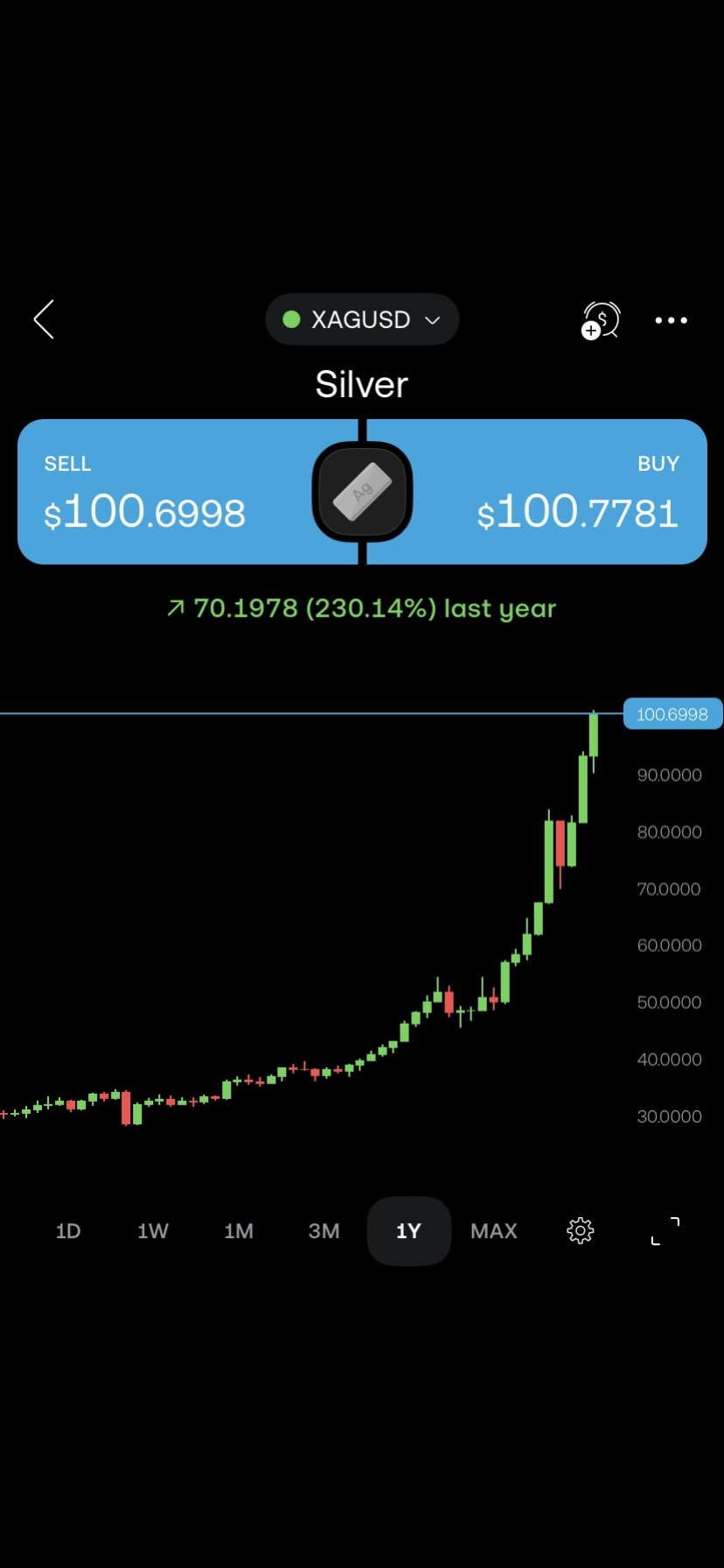The image size is (724, 1568).
Task: Expand the chart to fullscreen
Action: click(665, 1231)
